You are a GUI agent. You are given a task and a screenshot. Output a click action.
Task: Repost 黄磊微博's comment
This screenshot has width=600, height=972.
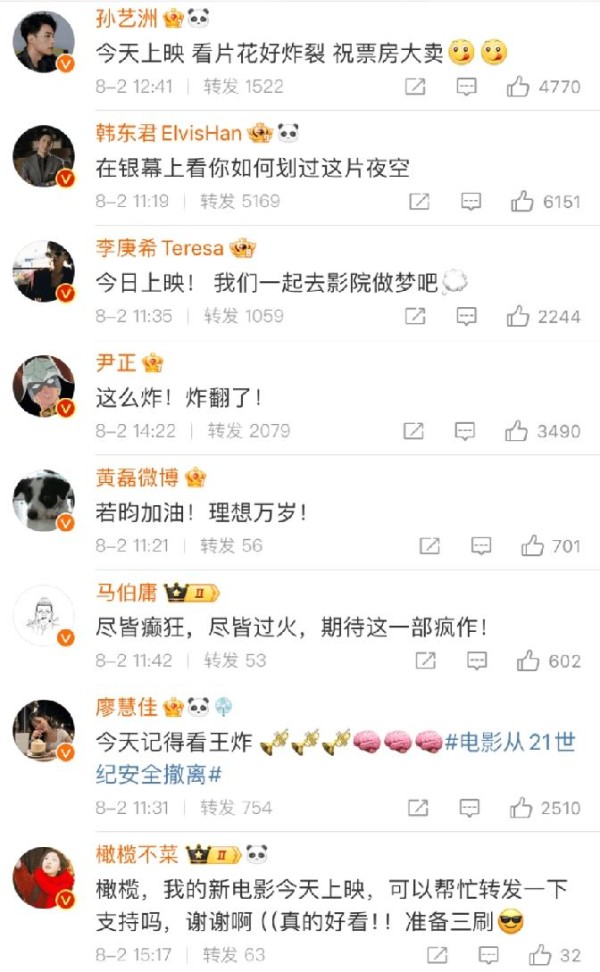click(430, 546)
